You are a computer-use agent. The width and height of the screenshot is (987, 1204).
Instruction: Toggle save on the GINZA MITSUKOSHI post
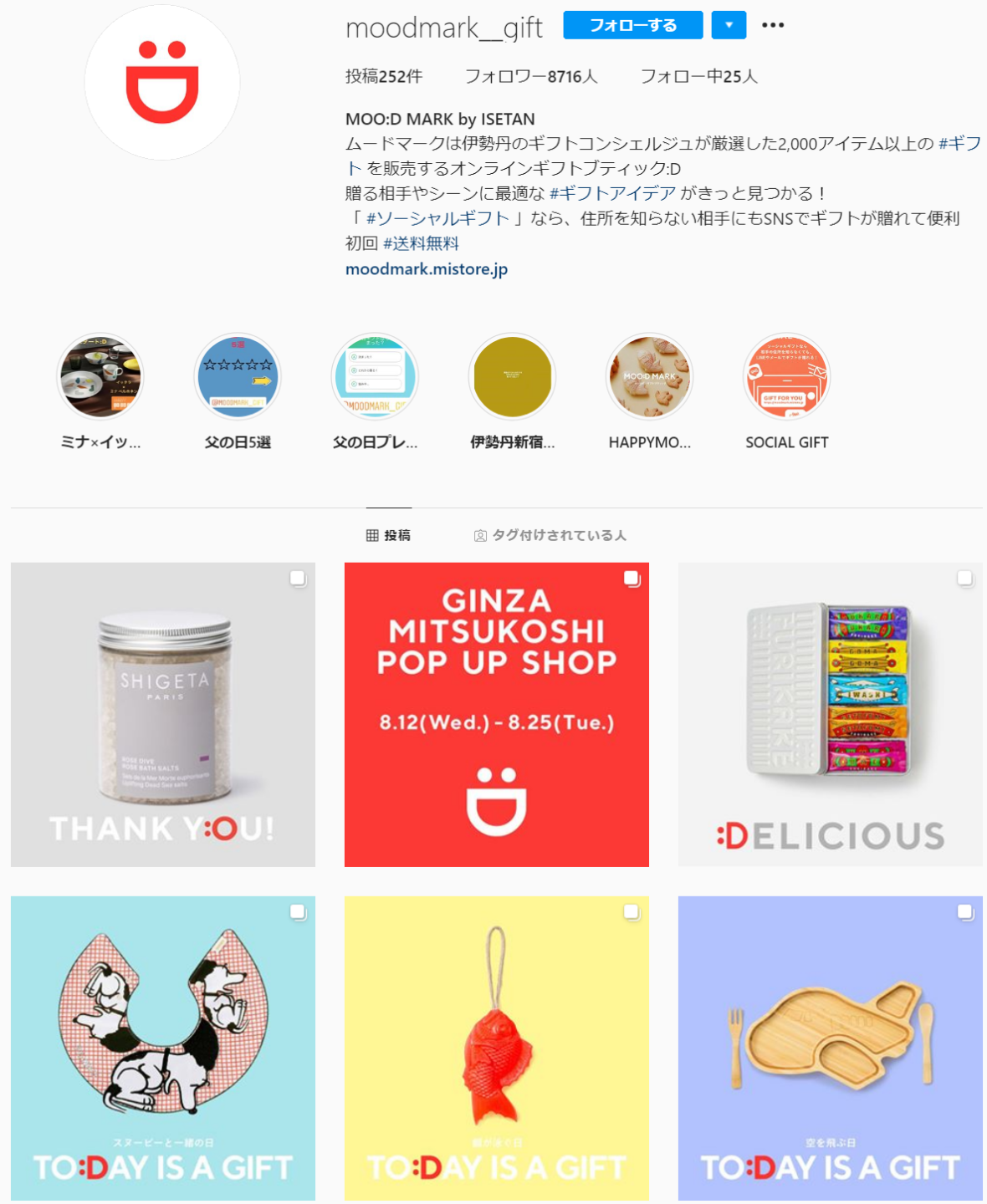(632, 579)
